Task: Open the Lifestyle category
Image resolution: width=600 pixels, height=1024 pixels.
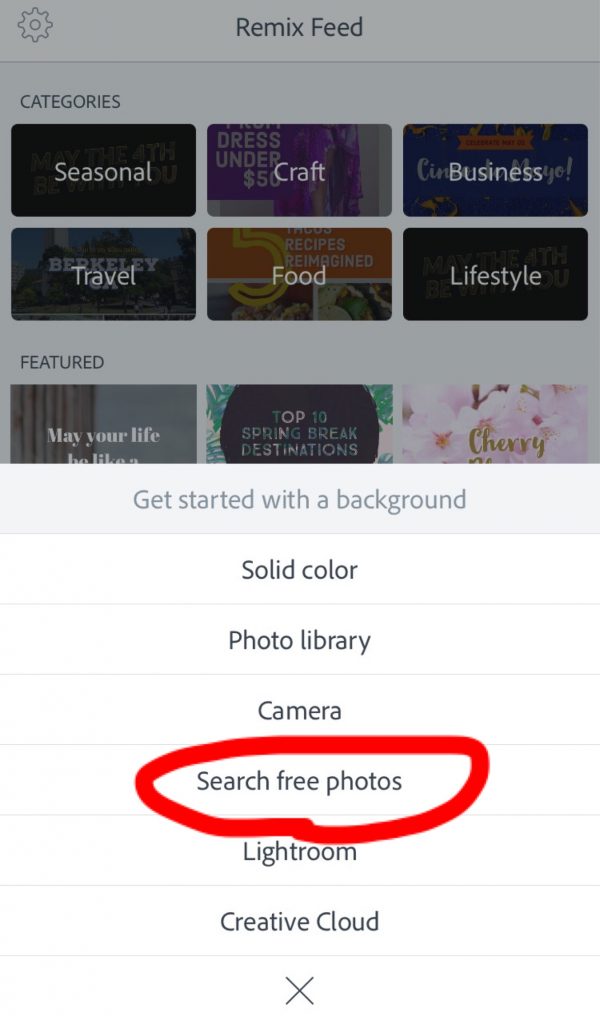Action: point(495,274)
